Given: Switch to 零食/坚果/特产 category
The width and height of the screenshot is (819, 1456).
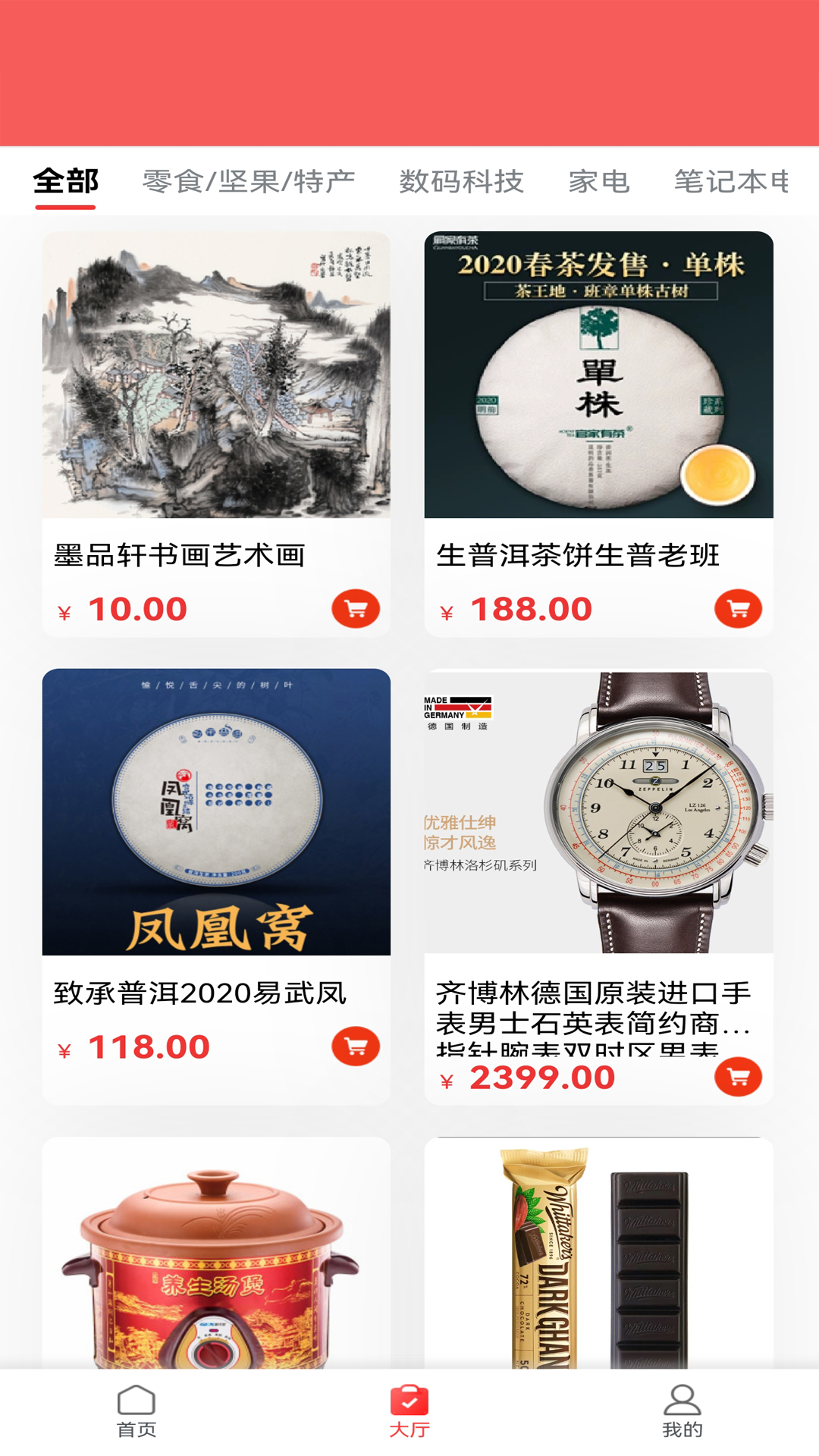Looking at the screenshot, I should [x=249, y=182].
